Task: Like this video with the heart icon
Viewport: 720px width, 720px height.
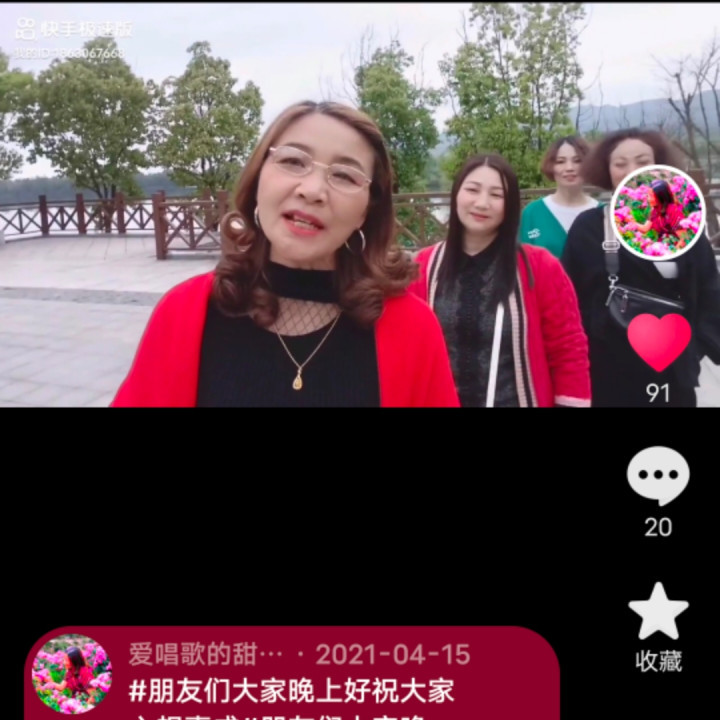Action: [658, 343]
